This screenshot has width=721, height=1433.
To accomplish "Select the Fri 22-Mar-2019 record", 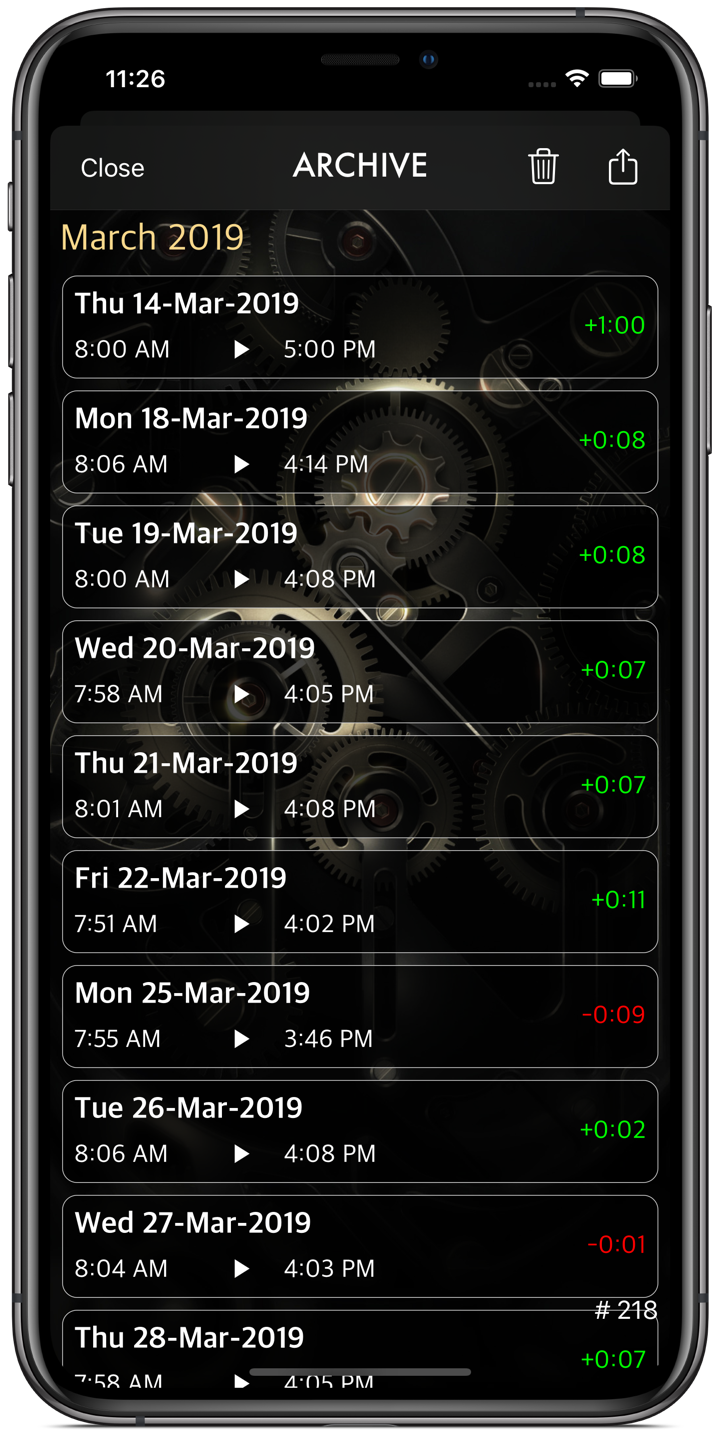I will (360, 902).
